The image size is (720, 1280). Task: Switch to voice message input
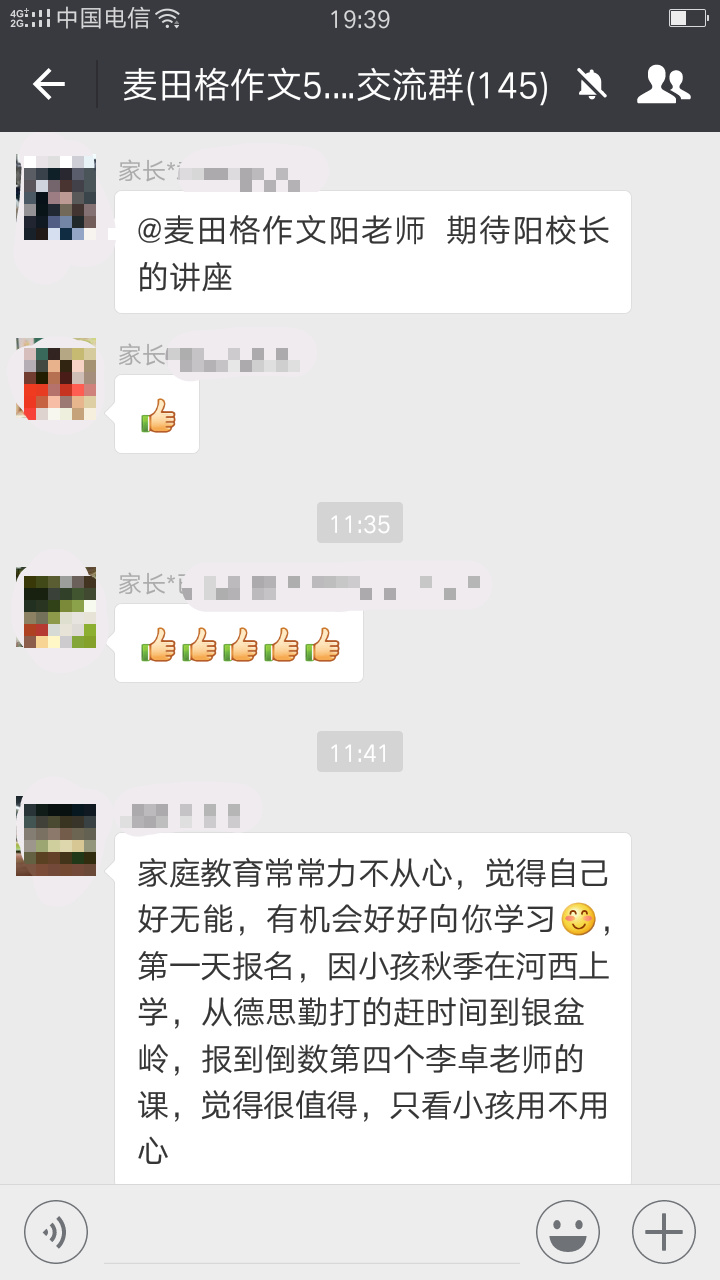56,1231
